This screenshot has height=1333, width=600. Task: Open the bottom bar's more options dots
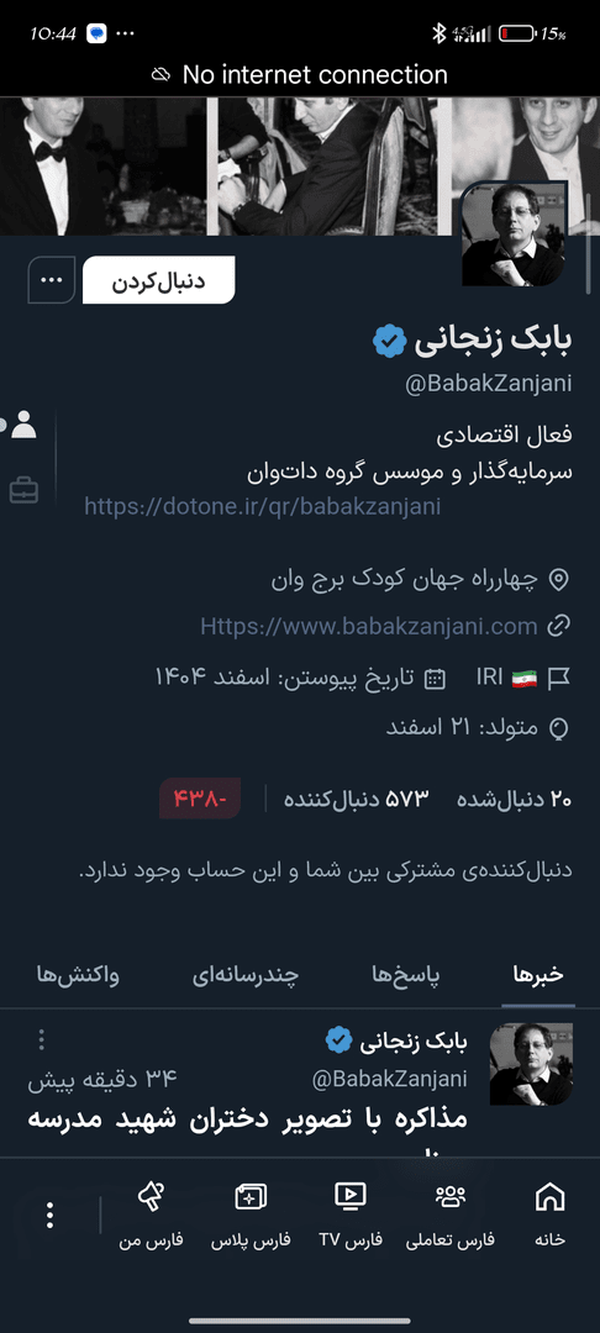tap(50, 1216)
